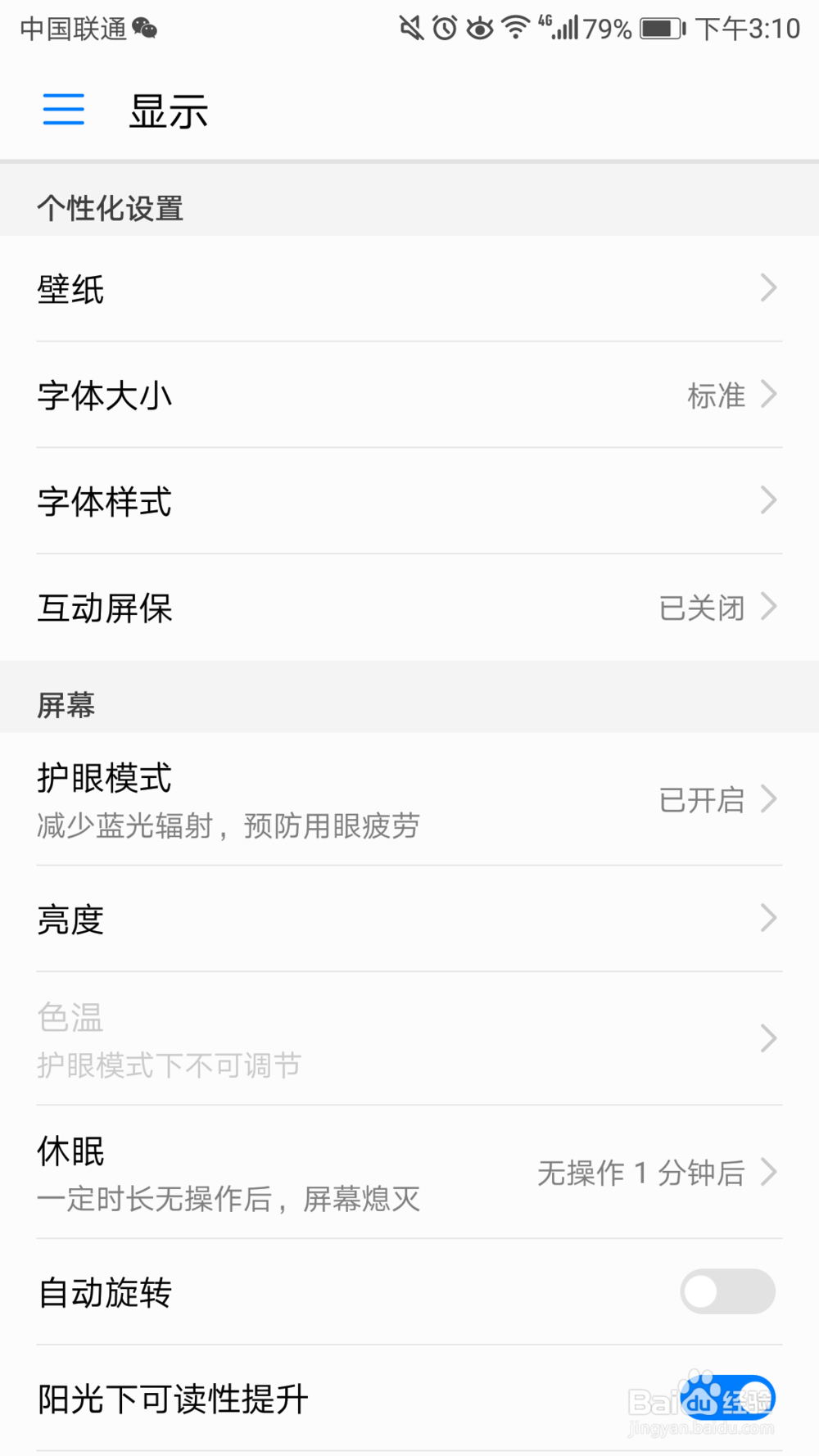Click the Wi-Fi icon in the status bar
The height and width of the screenshot is (1456, 819).
(516, 27)
